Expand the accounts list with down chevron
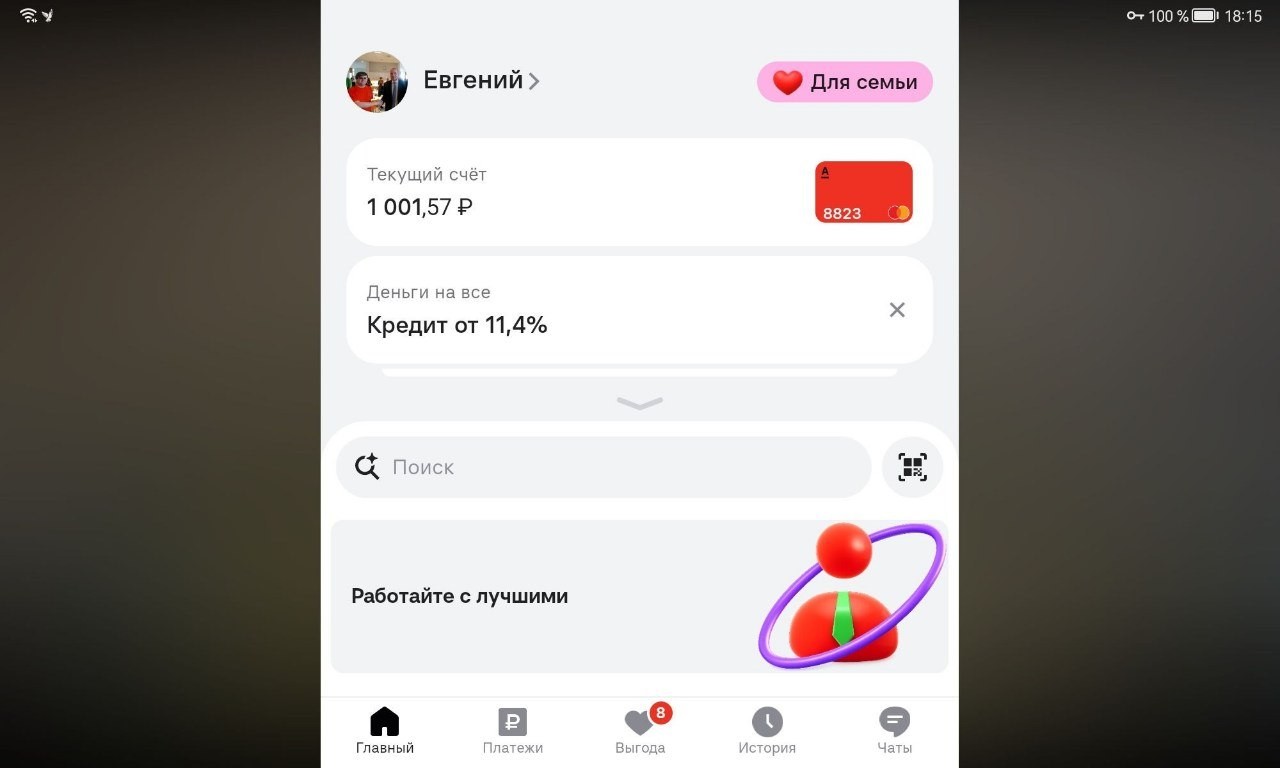The width and height of the screenshot is (1280, 768). coord(640,403)
